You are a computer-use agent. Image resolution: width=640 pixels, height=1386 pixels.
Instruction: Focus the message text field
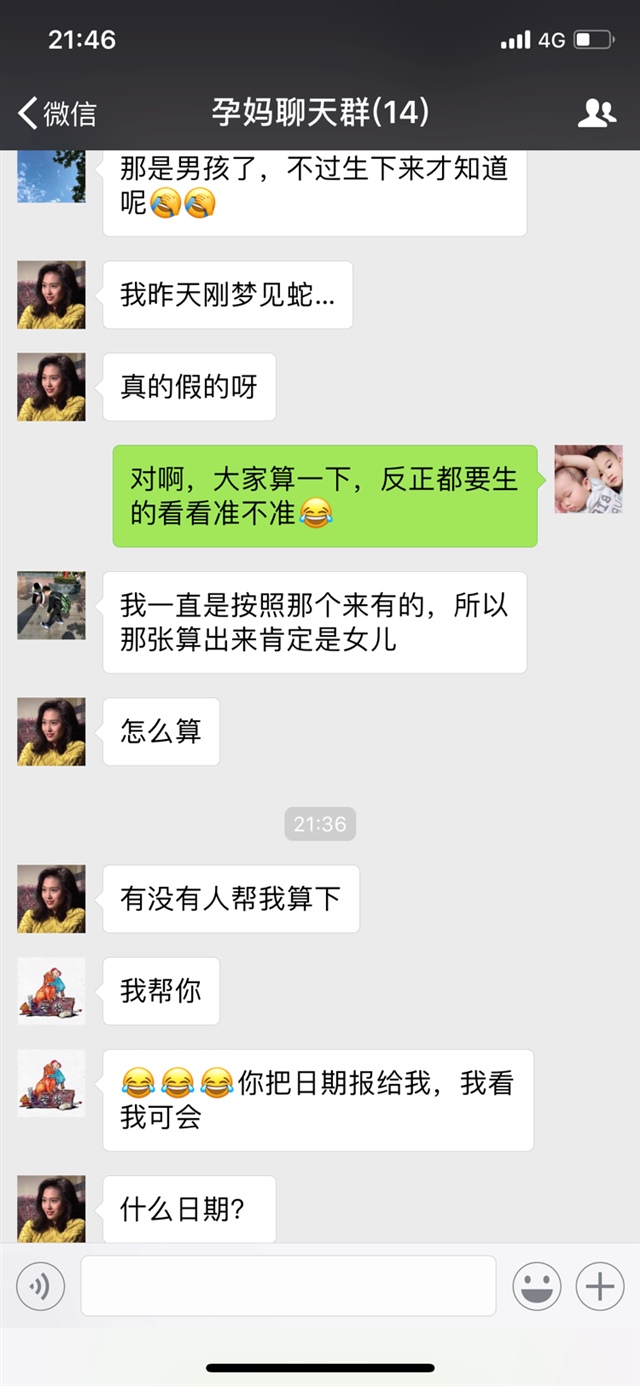pyautogui.click(x=288, y=1286)
